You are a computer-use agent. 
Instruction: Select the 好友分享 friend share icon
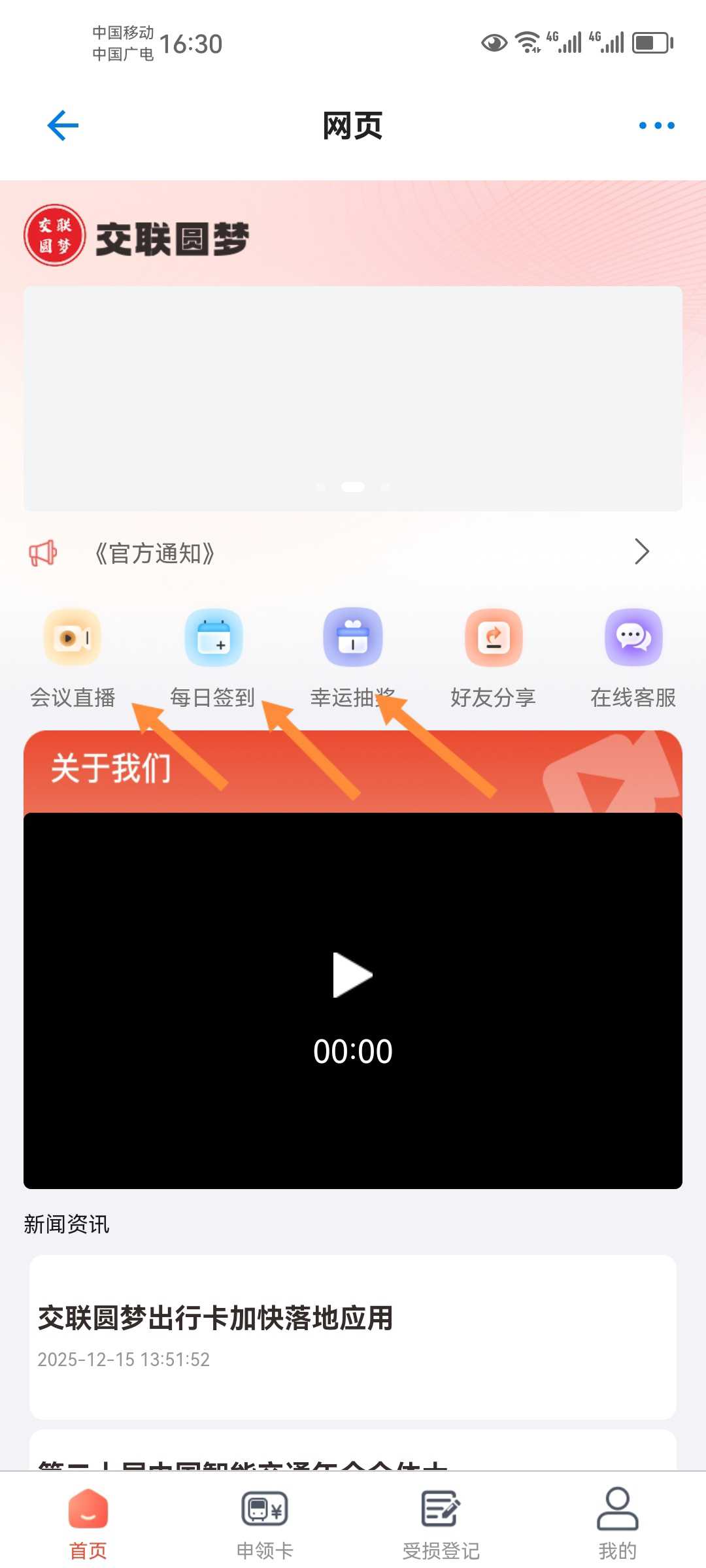(x=492, y=638)
